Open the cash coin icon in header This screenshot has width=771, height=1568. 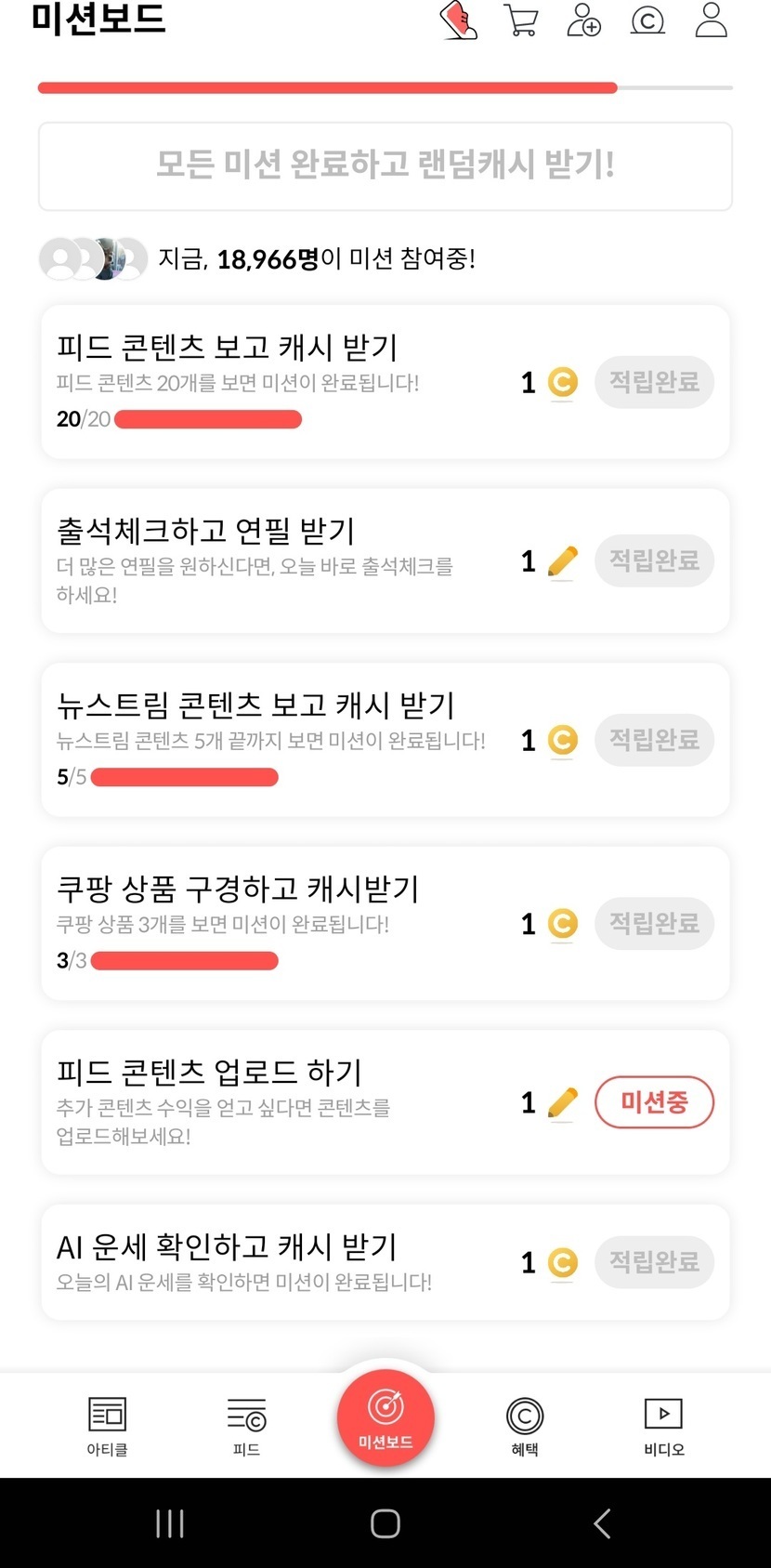(x=647, y=20)
